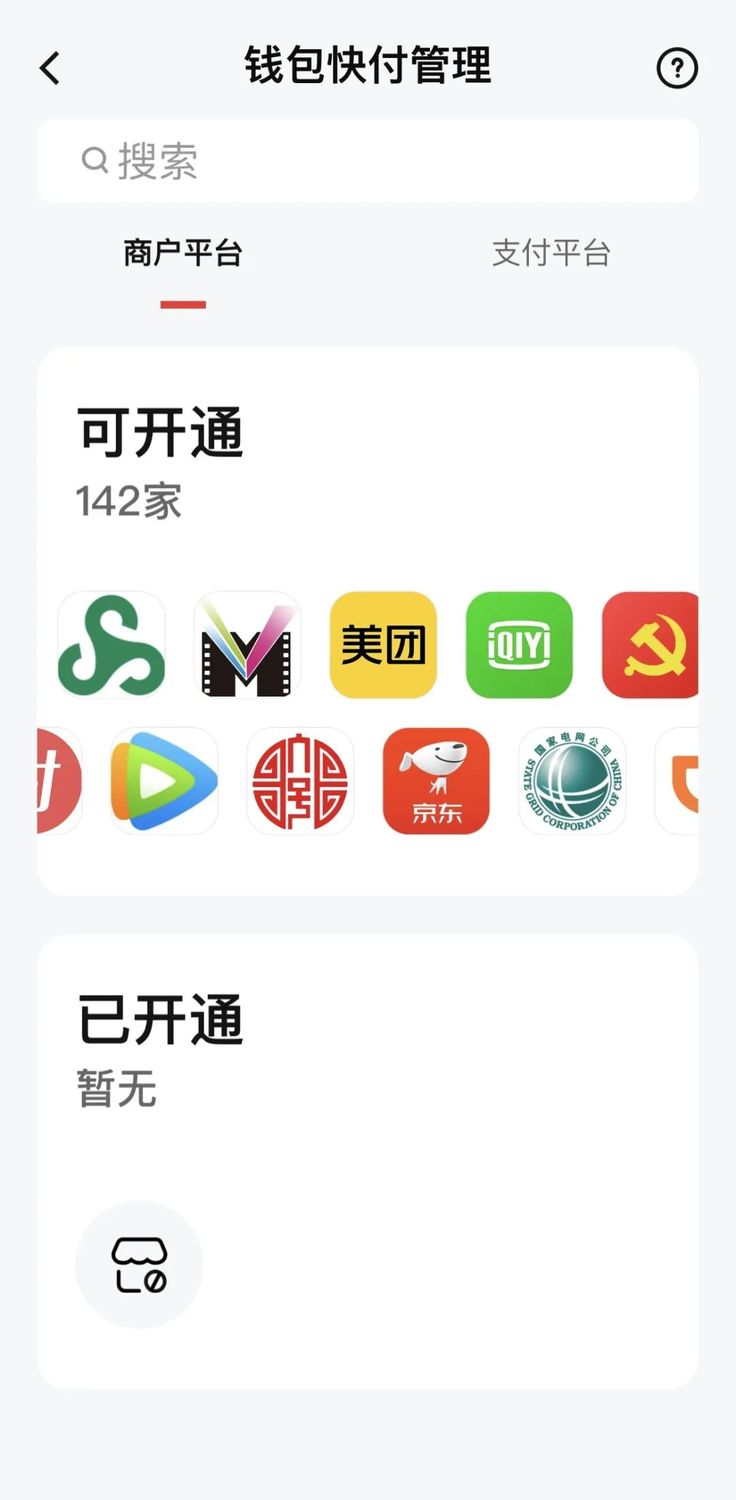Screen dimensions: 736x1500
Task: Tap the Tencent Video play icon
Action: click(x=164, y=781)
